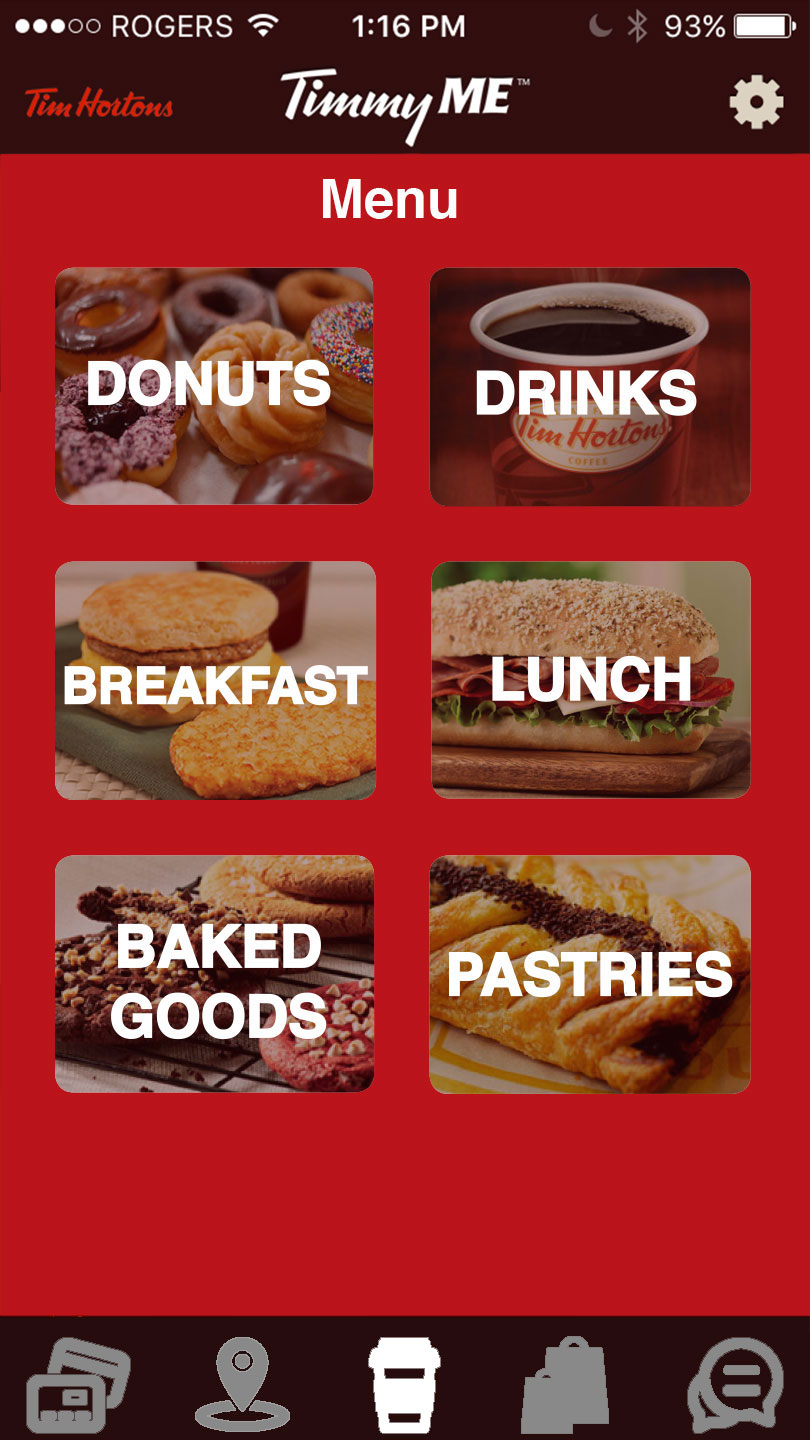
Task: Show the Pastries category
Action: pos(590,974)
